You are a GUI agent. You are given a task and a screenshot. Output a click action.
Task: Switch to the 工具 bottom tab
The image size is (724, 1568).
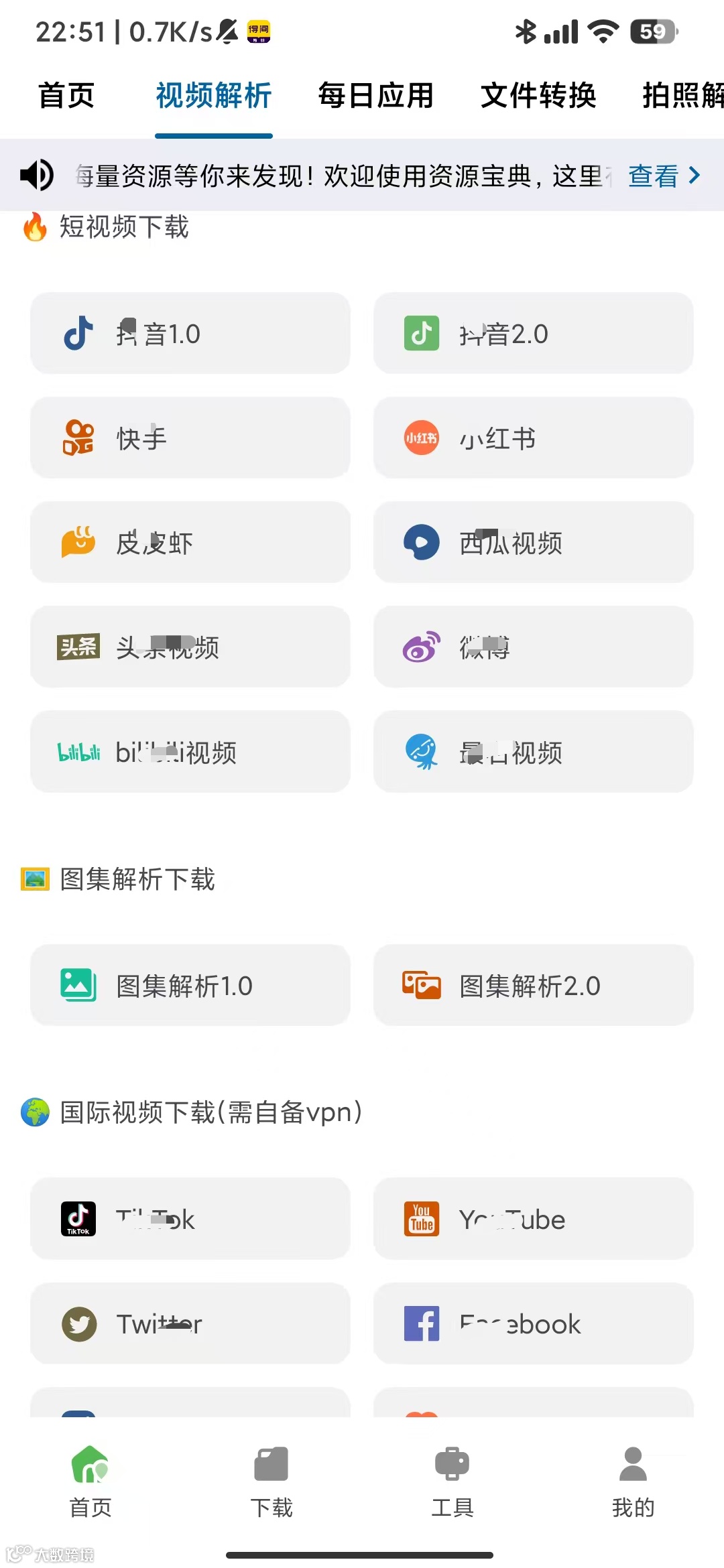pyautogui.click(x=452, y=1482)
